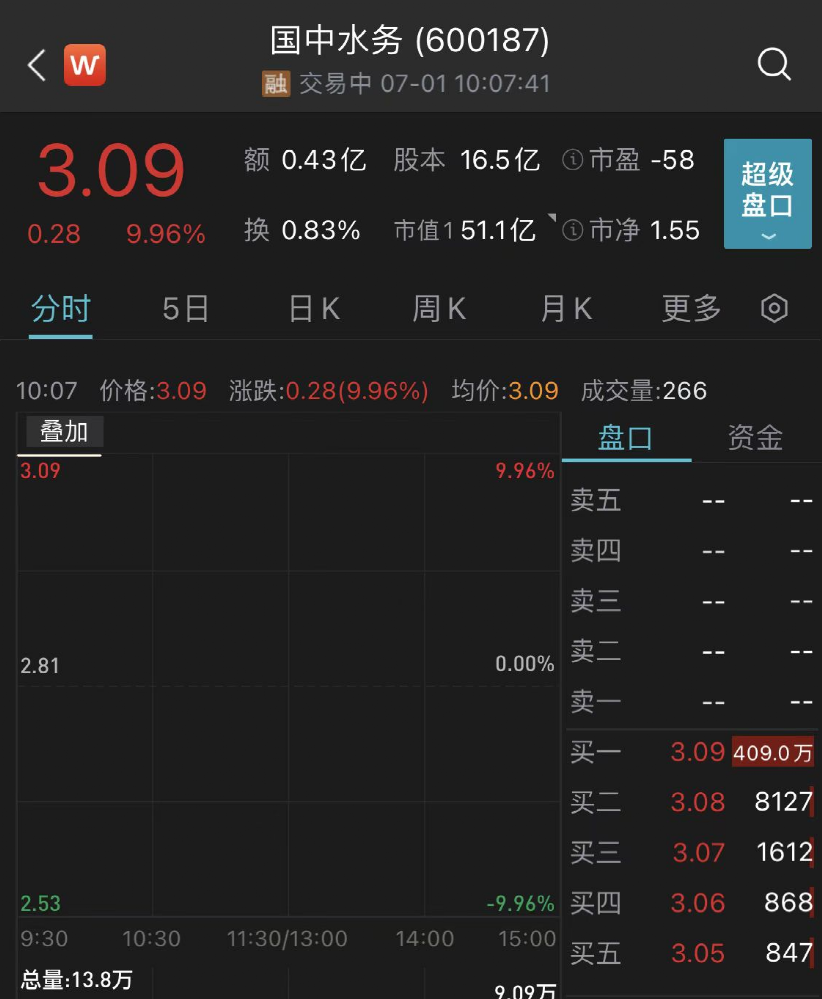This screenshot has width=822, height=999.
Task: Select the 买一 bid at 3.09
Action: click(x=691, y=752)
